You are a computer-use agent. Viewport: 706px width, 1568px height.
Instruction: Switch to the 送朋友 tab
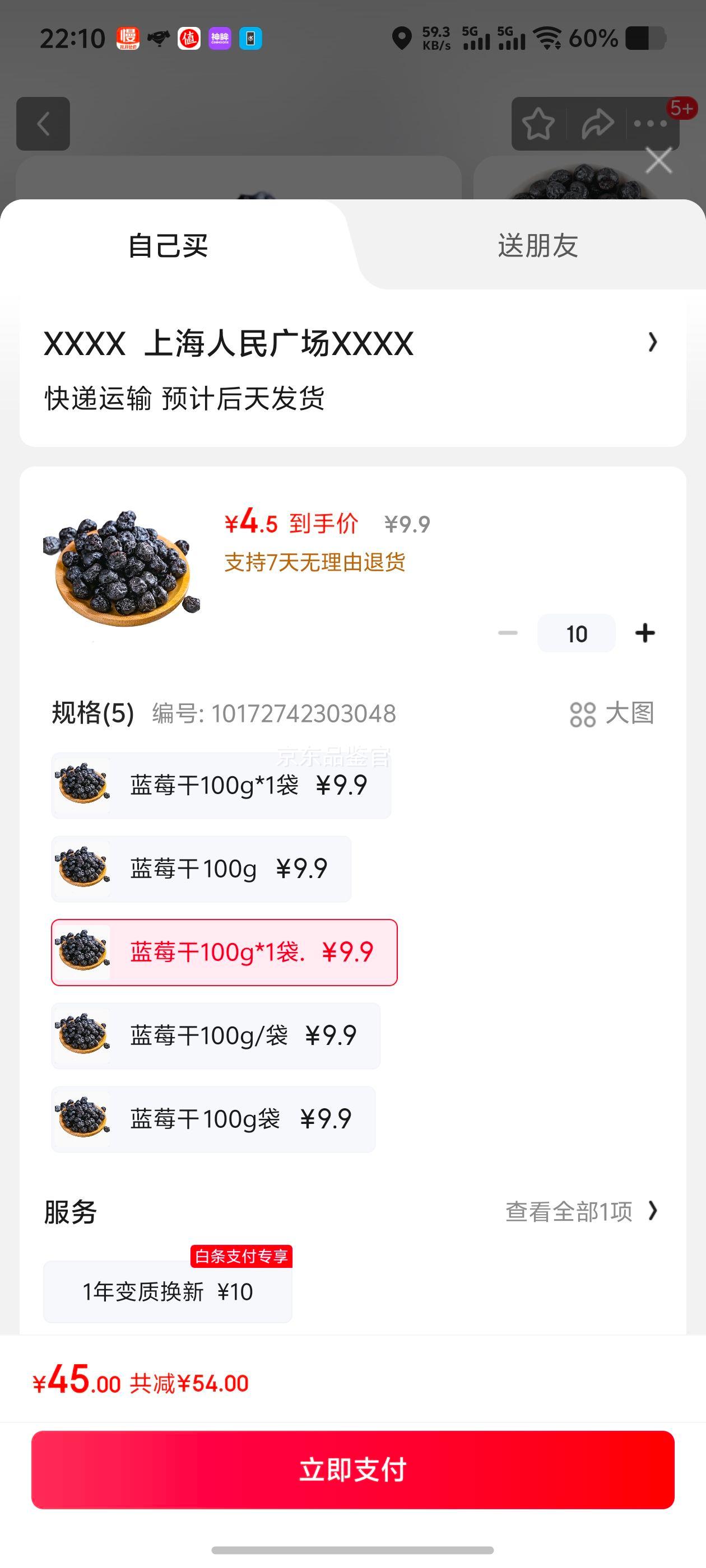click(537, 246)
